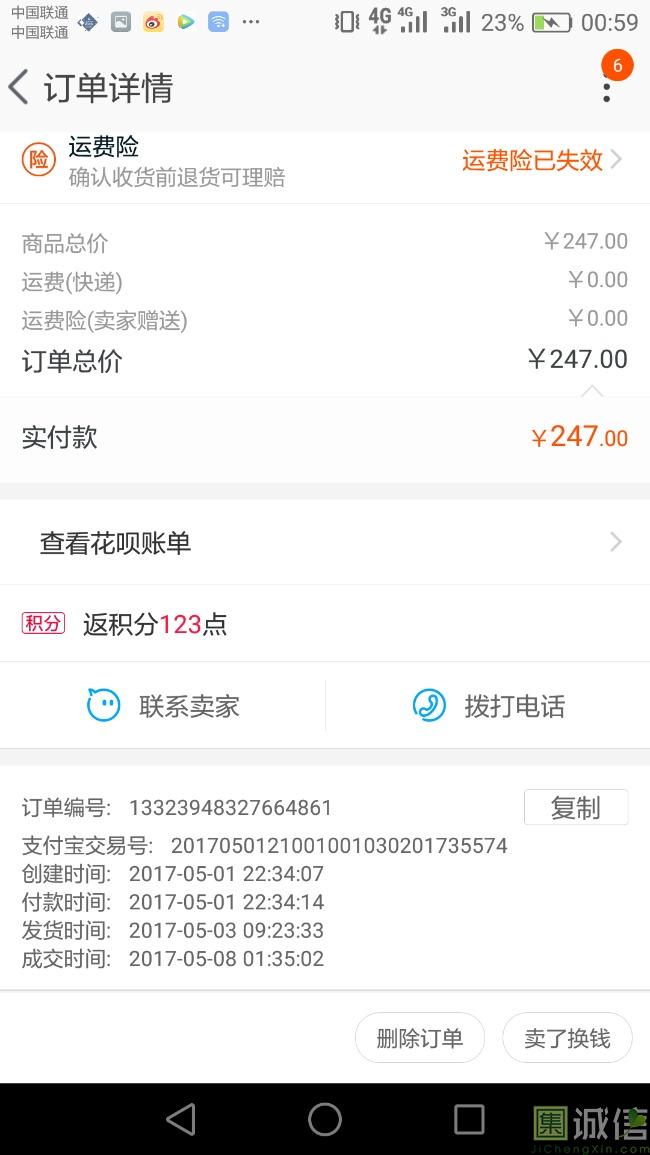Viewport: 650px width, 1155px height.
Task: Tap 联系卖家 to chat with the seller
Action: click(163, 706)
